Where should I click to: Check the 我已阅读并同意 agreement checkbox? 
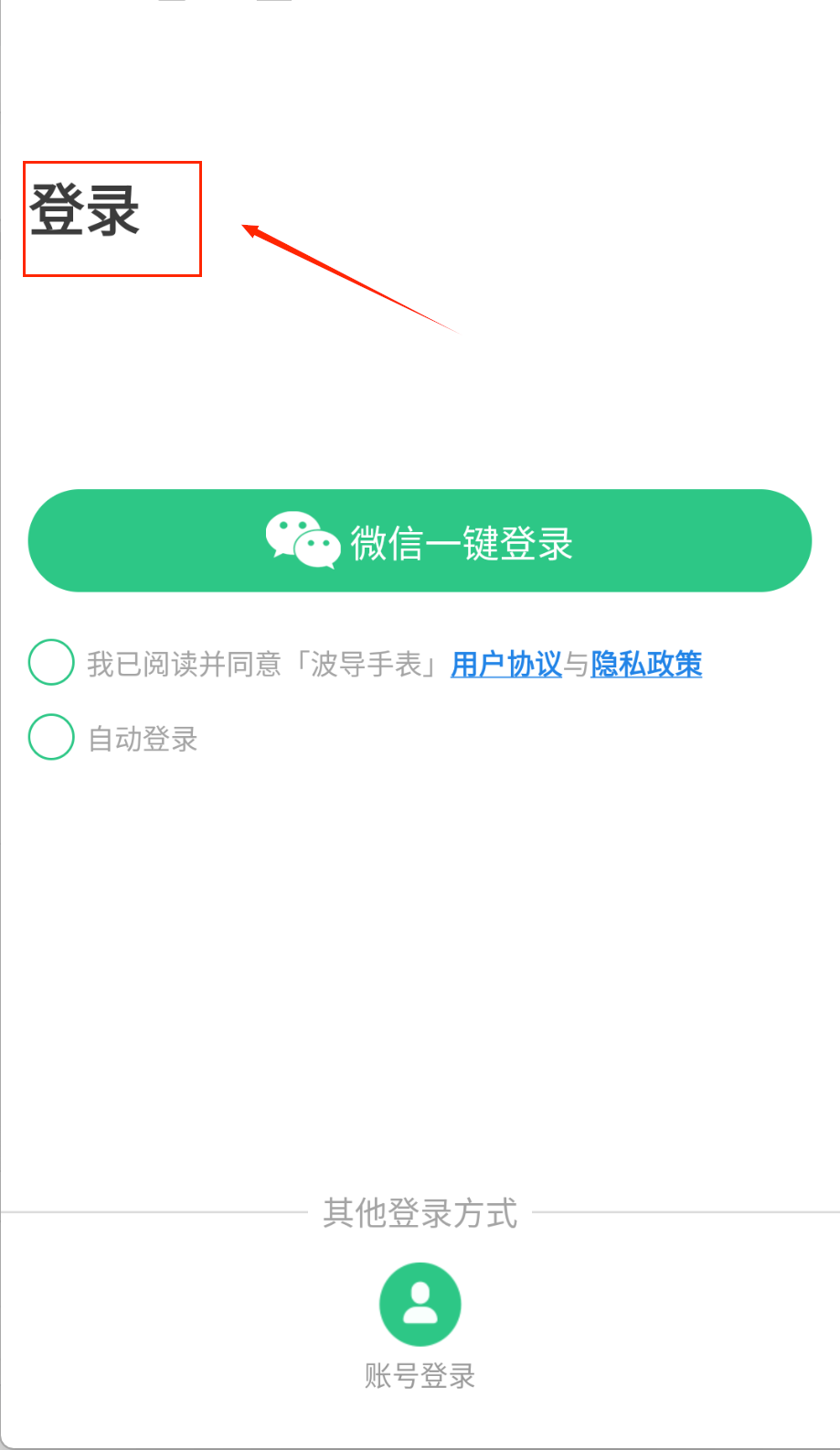pos(51,663)
